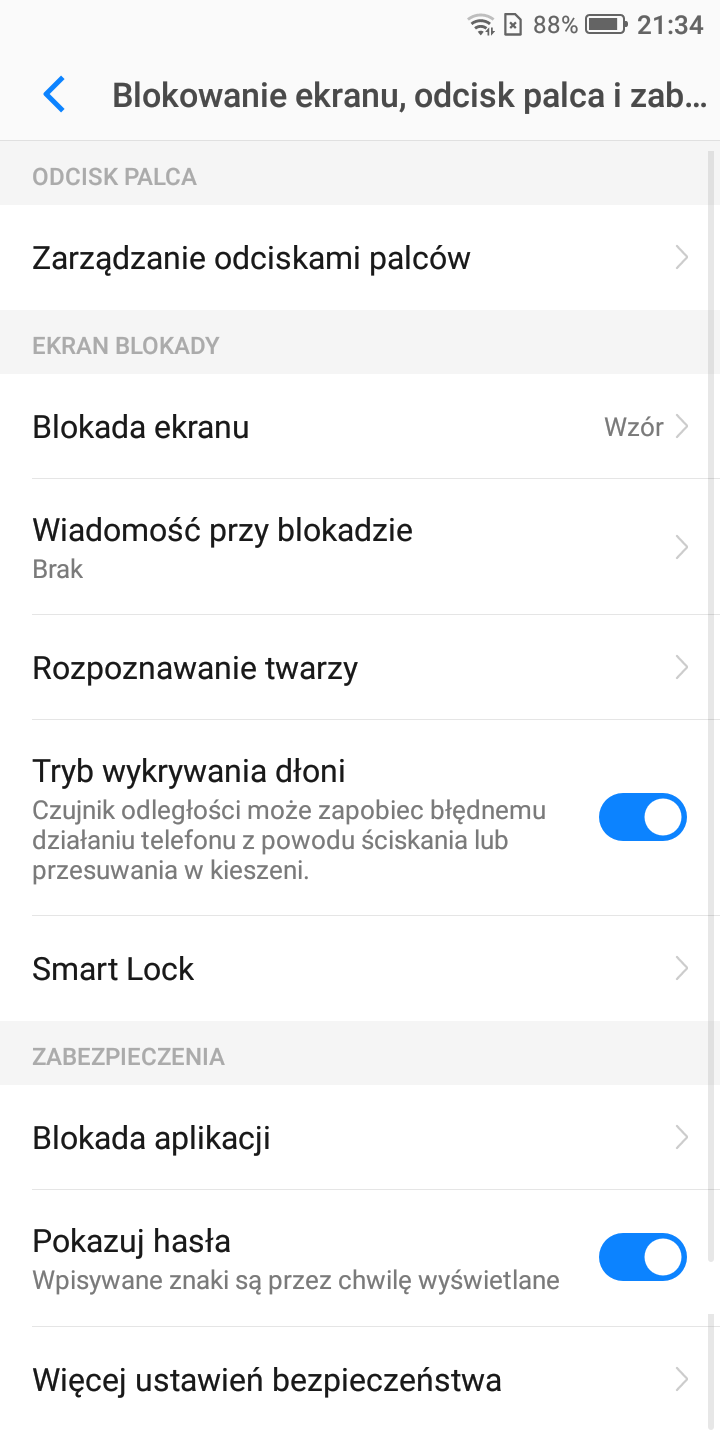
Task: Go back using the blue arrow
Action: pyautogui.click(x=54, y=95)
